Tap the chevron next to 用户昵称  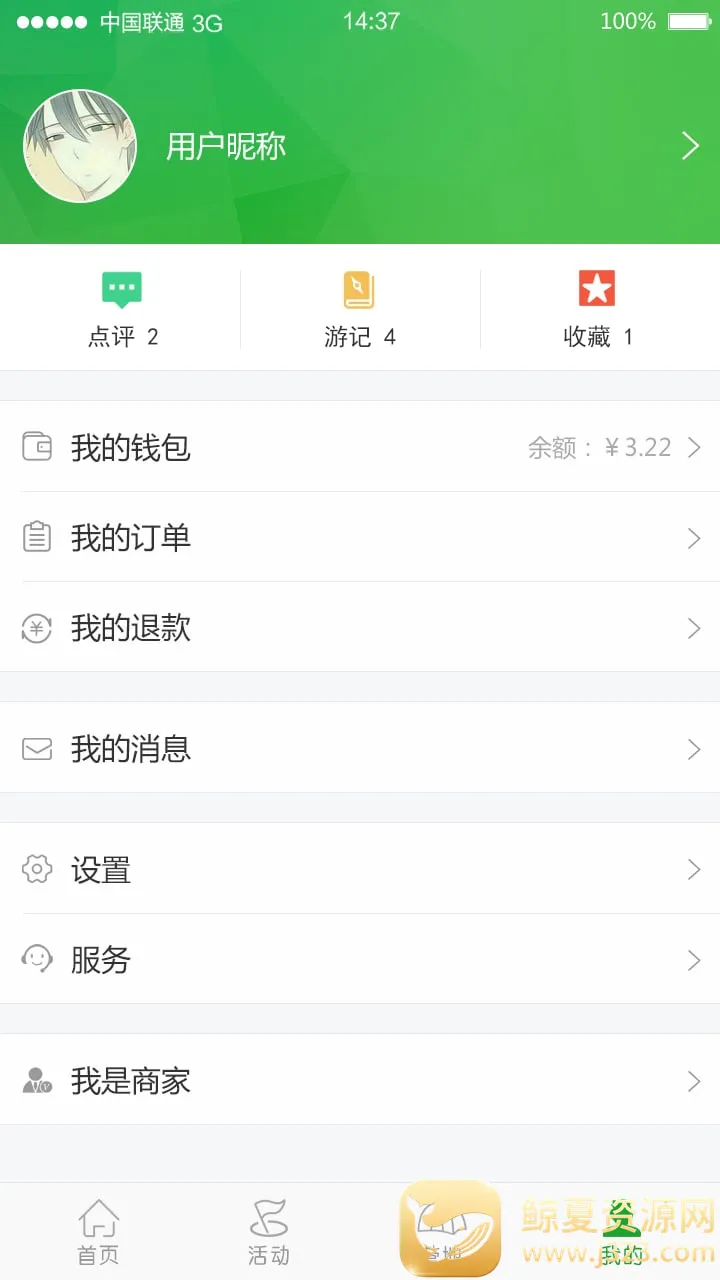click(x=690, y=146)
